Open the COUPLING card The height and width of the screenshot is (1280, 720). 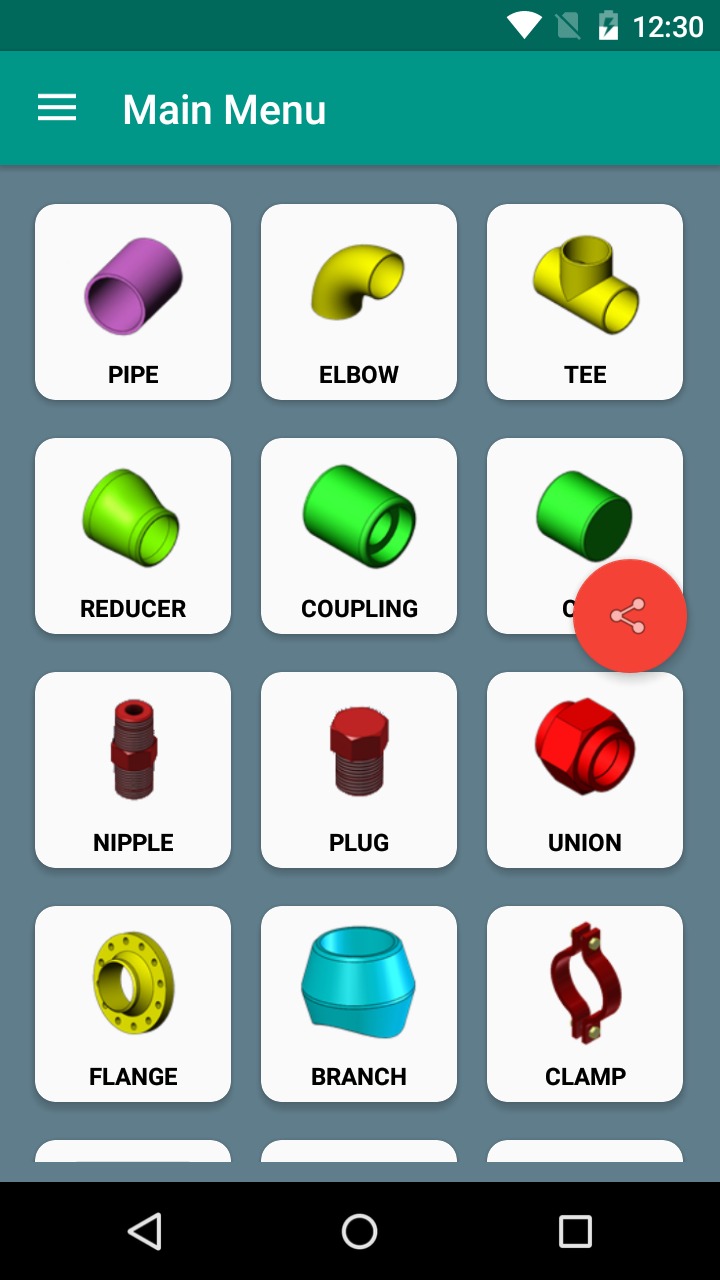[359, 536]
